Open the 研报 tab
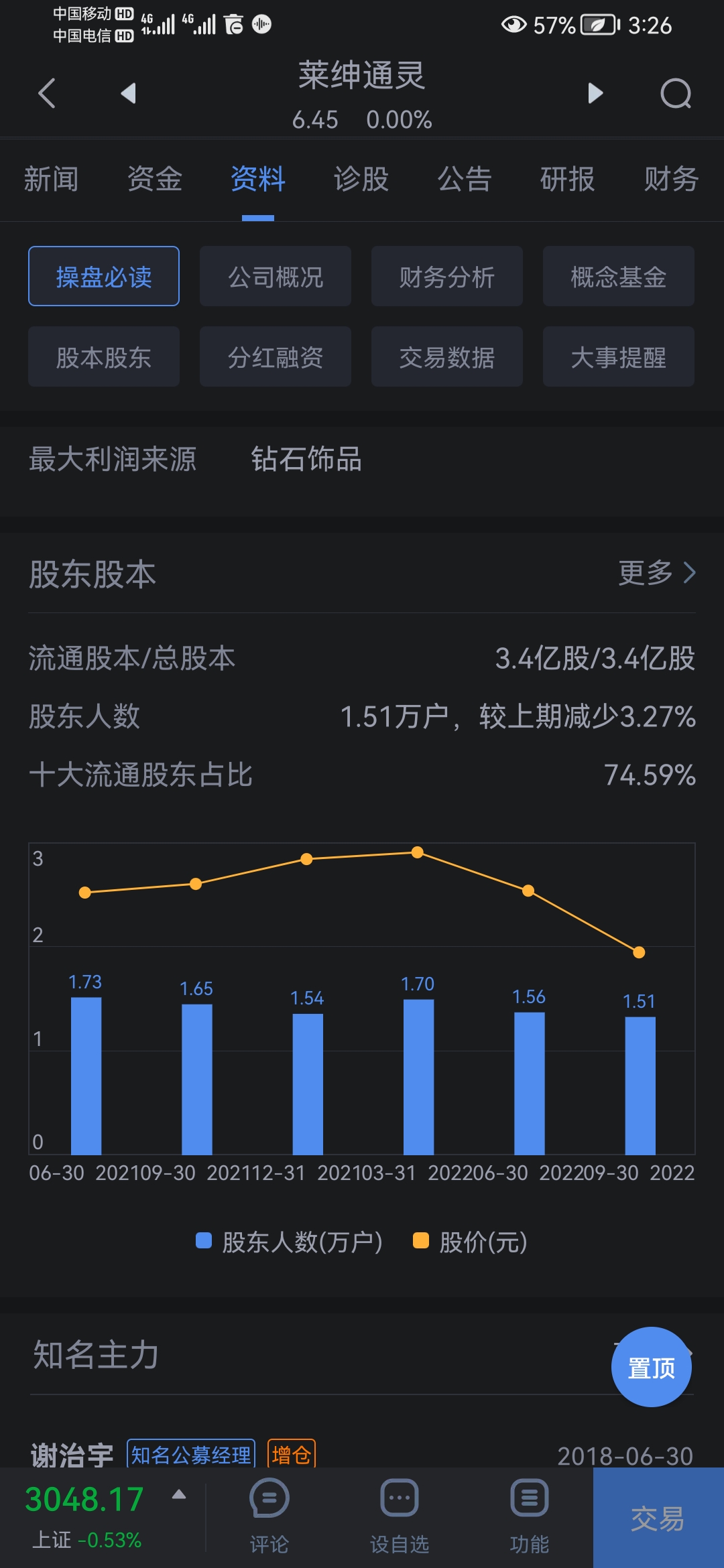This screenshot has height=1568, width=724. tap(568, 179)
